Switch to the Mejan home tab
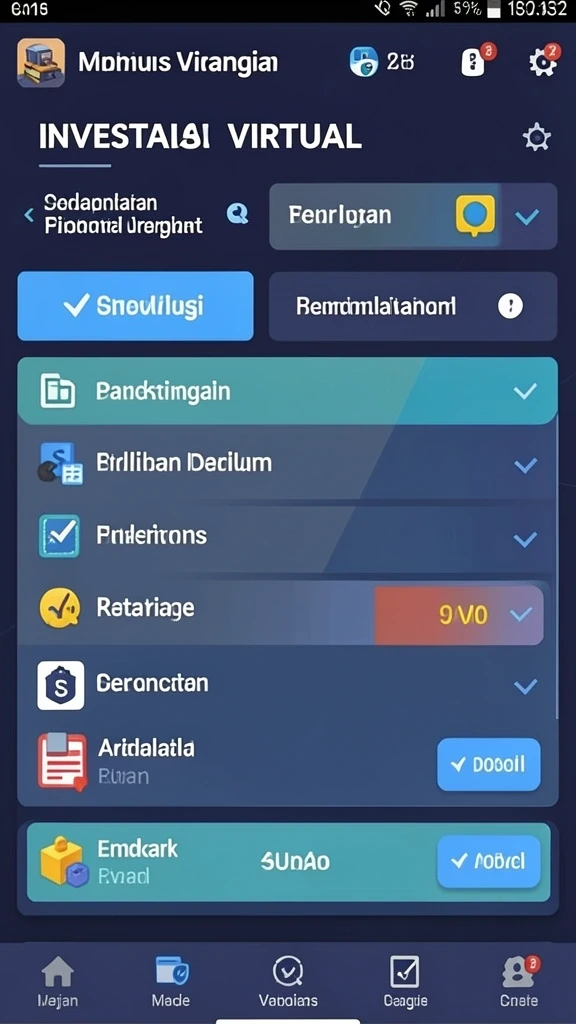The width and height of the screenshot is (576, 1024). click(x=57, y=981)
